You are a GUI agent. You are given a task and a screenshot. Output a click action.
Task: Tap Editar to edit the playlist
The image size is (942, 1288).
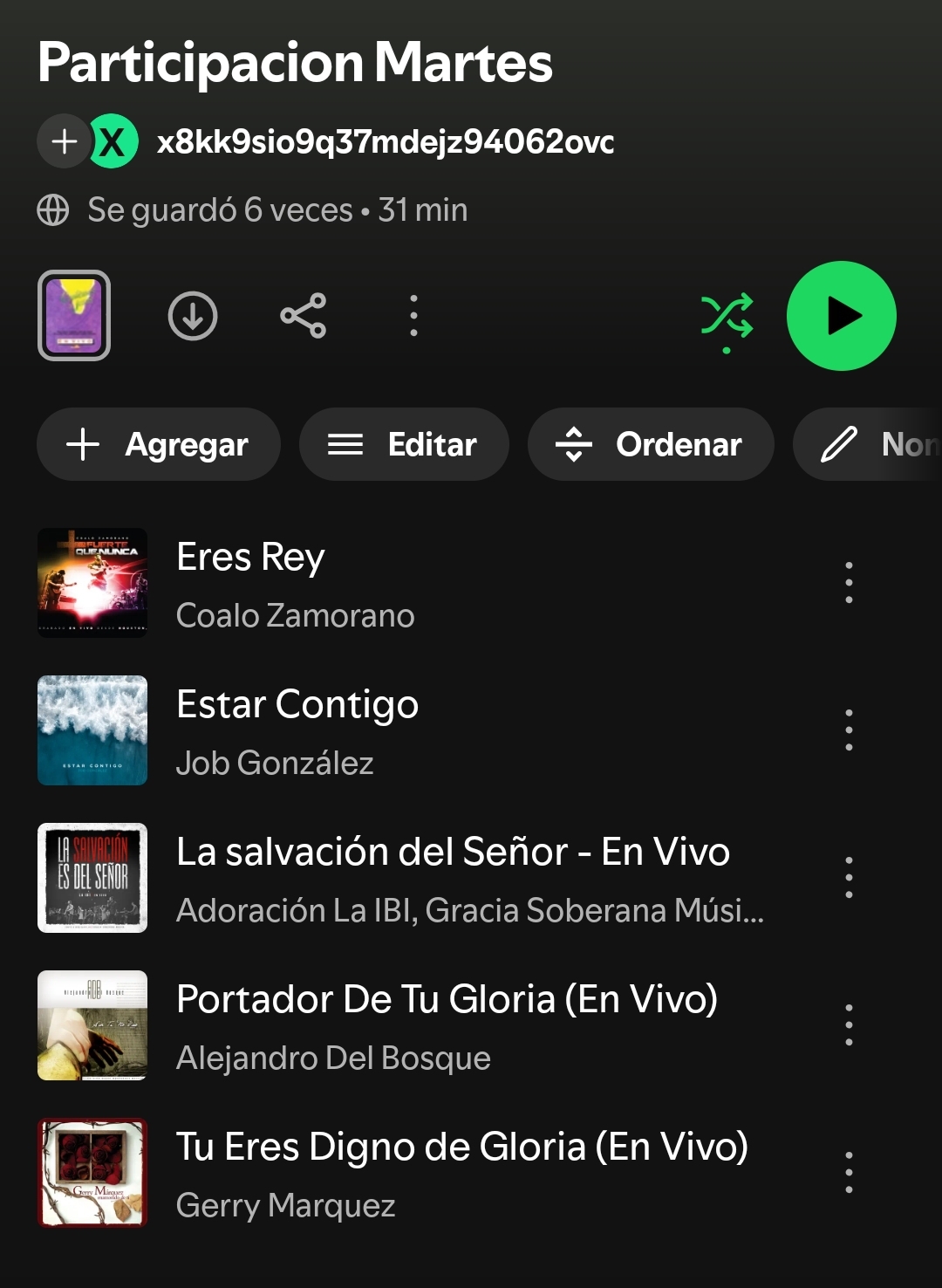click(404, 444)
